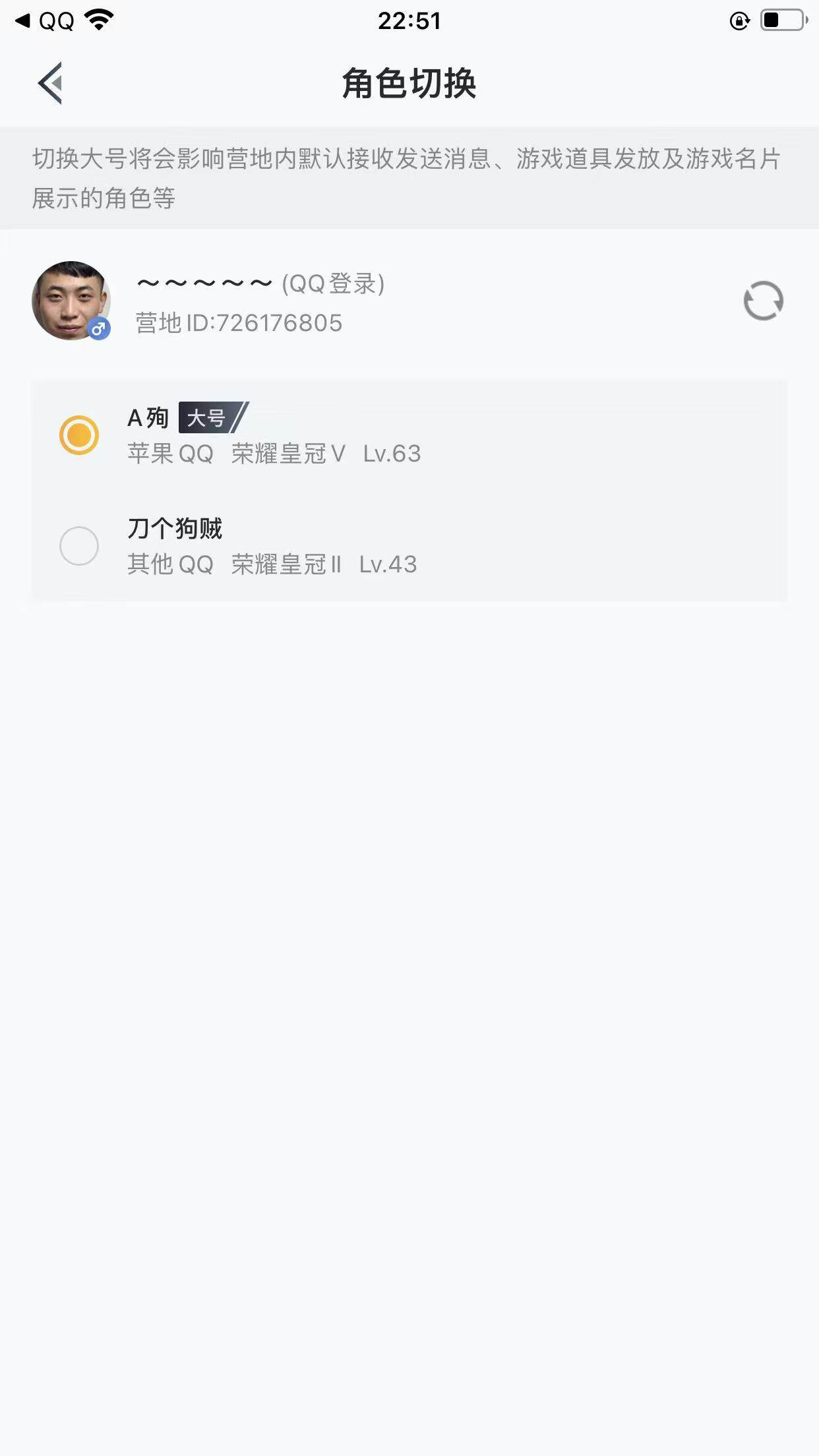
Task: Select the 刀个狗贼 account radio button
Action: [x=79, y=546]
